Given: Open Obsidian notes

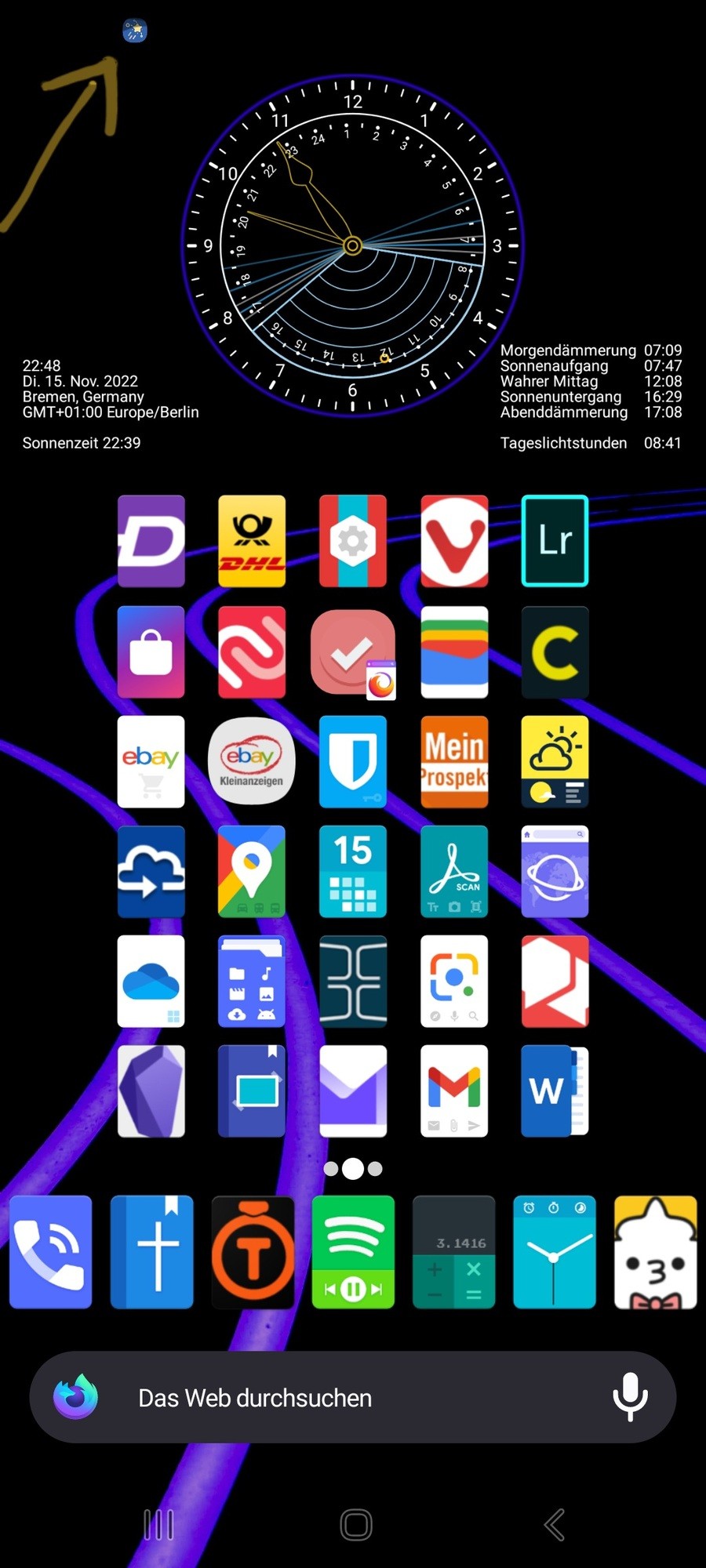Looking at the screenshot, I should point(151,1091).
